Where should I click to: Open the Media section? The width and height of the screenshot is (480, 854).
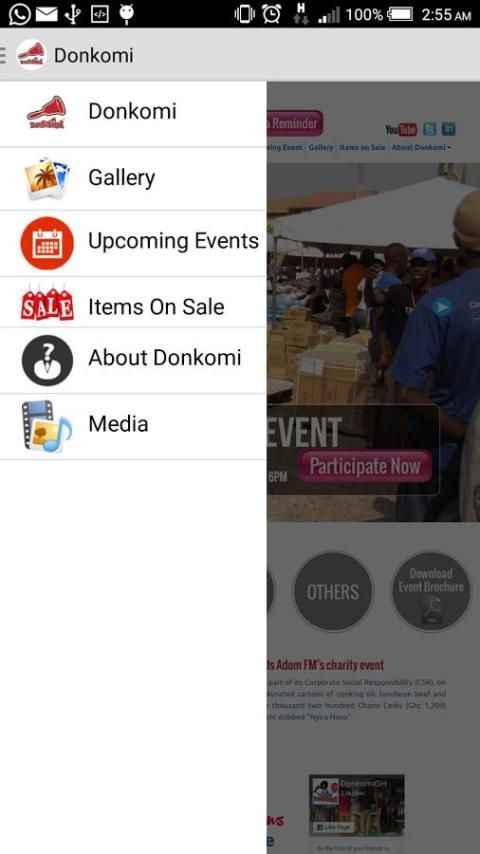[x=133, y=426]
